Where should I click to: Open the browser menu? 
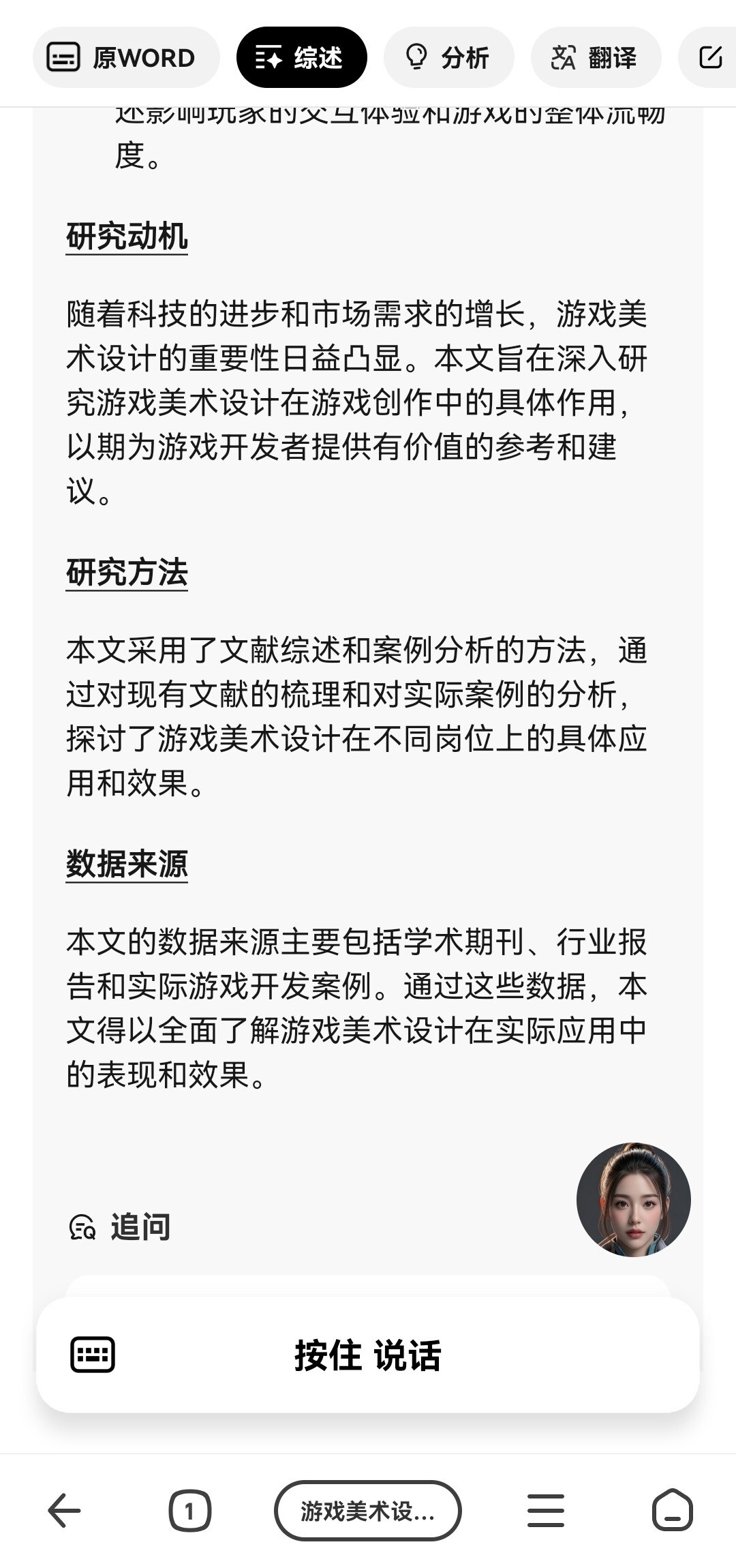click(546, 1511)
